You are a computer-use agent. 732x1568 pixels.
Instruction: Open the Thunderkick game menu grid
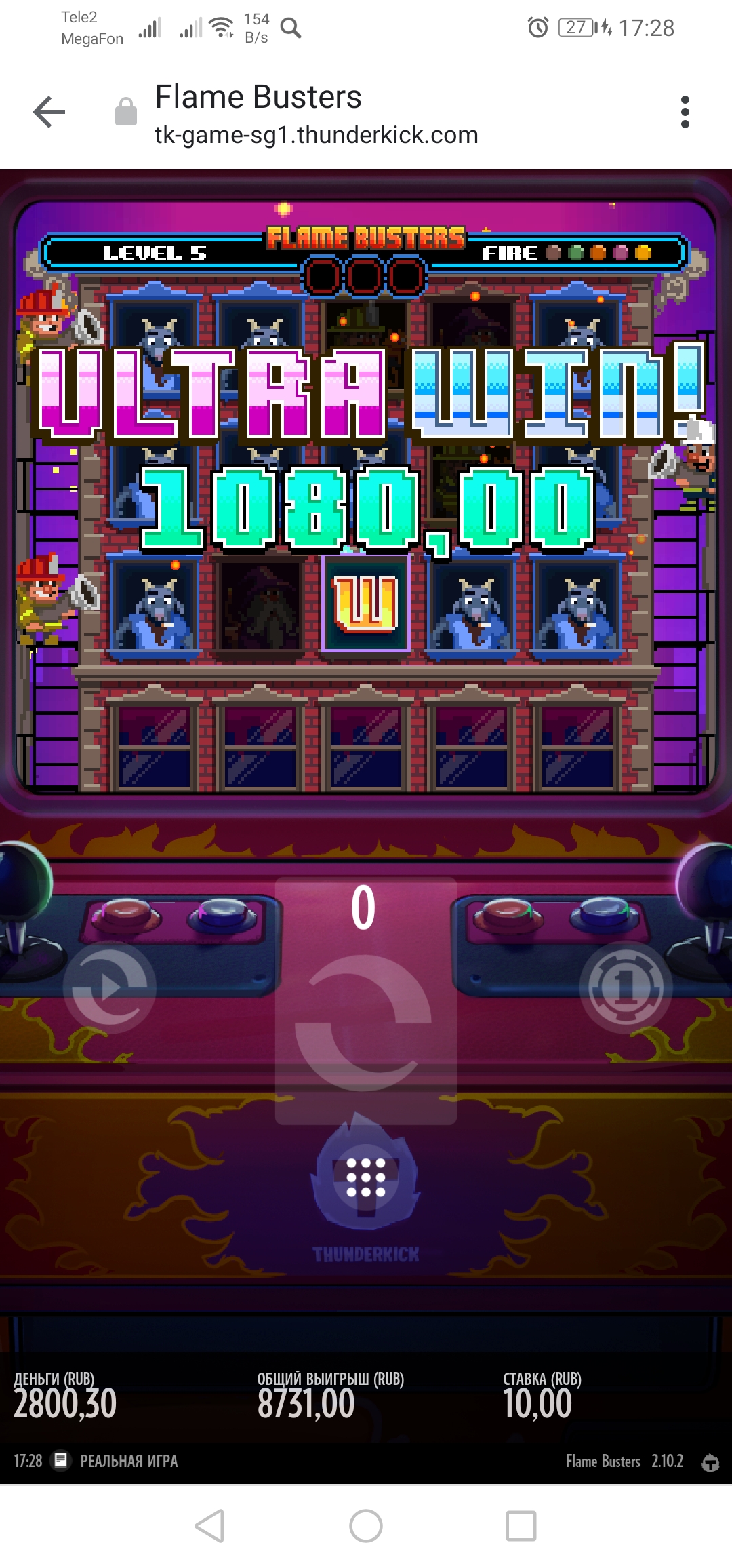pos(366,1176)
